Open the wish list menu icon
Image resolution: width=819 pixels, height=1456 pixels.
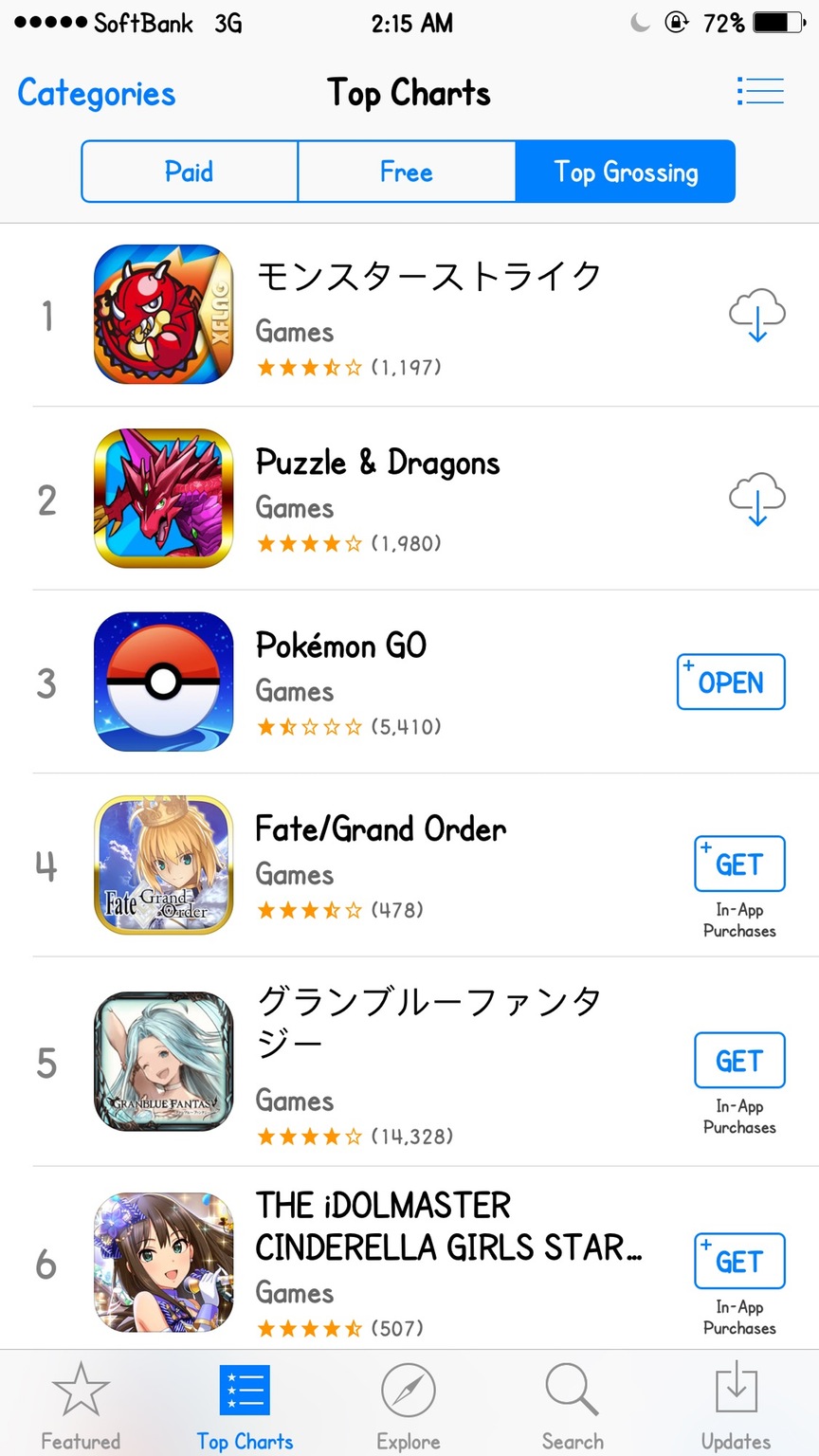pyautogui.click(x=760, y=91)
